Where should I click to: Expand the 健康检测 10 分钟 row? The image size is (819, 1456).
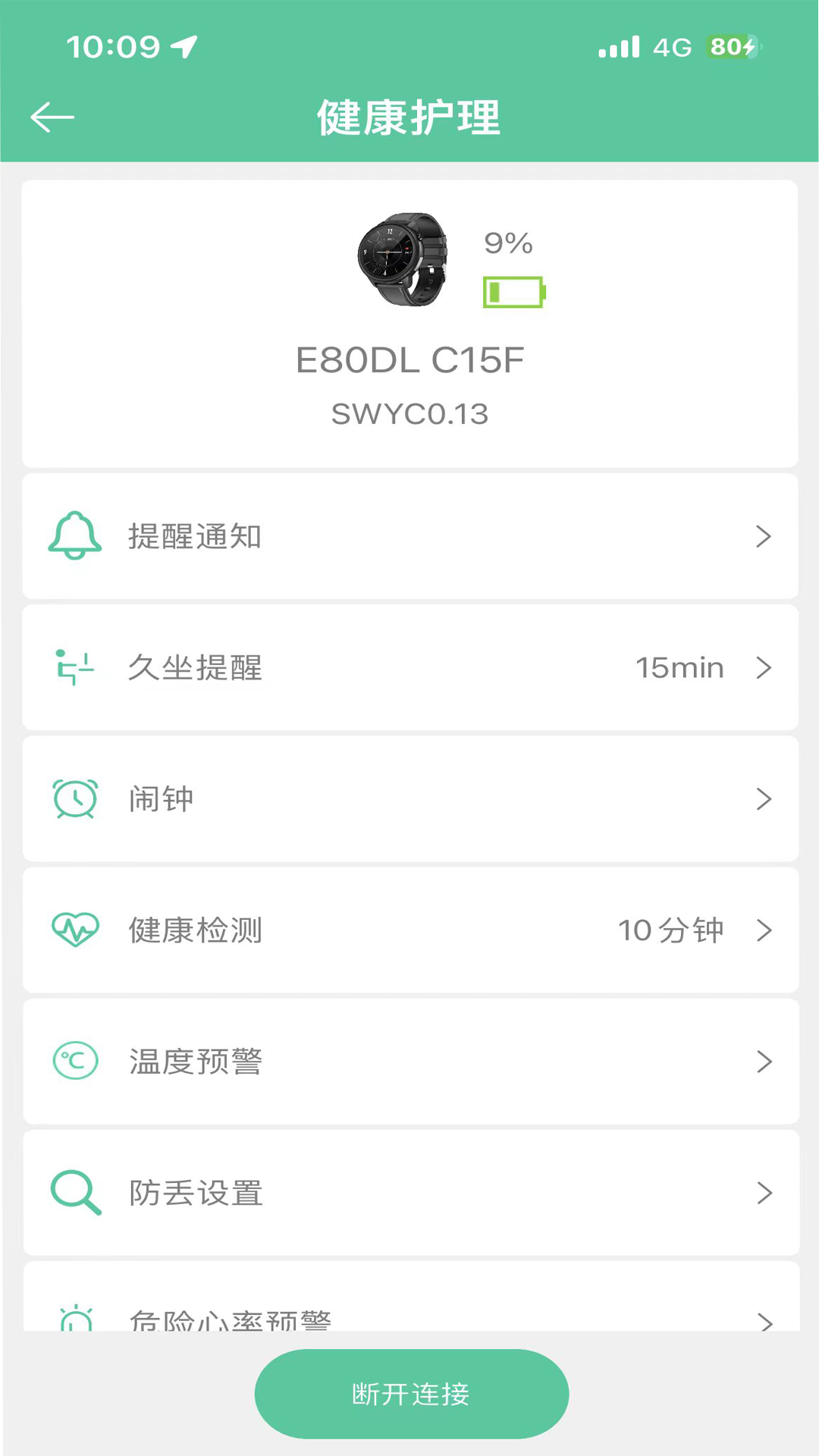coord(409,930)
